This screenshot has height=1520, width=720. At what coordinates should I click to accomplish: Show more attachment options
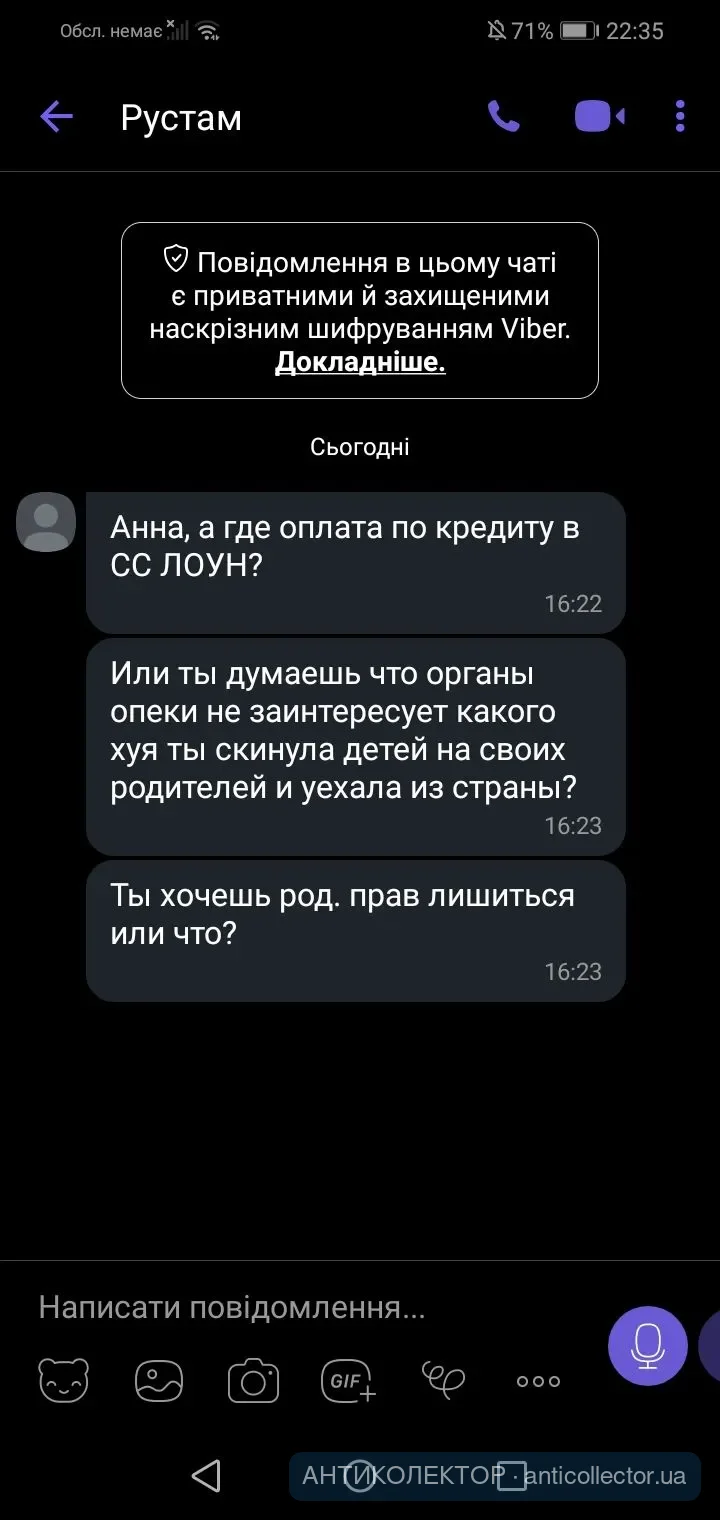(x=538, y=1382)
